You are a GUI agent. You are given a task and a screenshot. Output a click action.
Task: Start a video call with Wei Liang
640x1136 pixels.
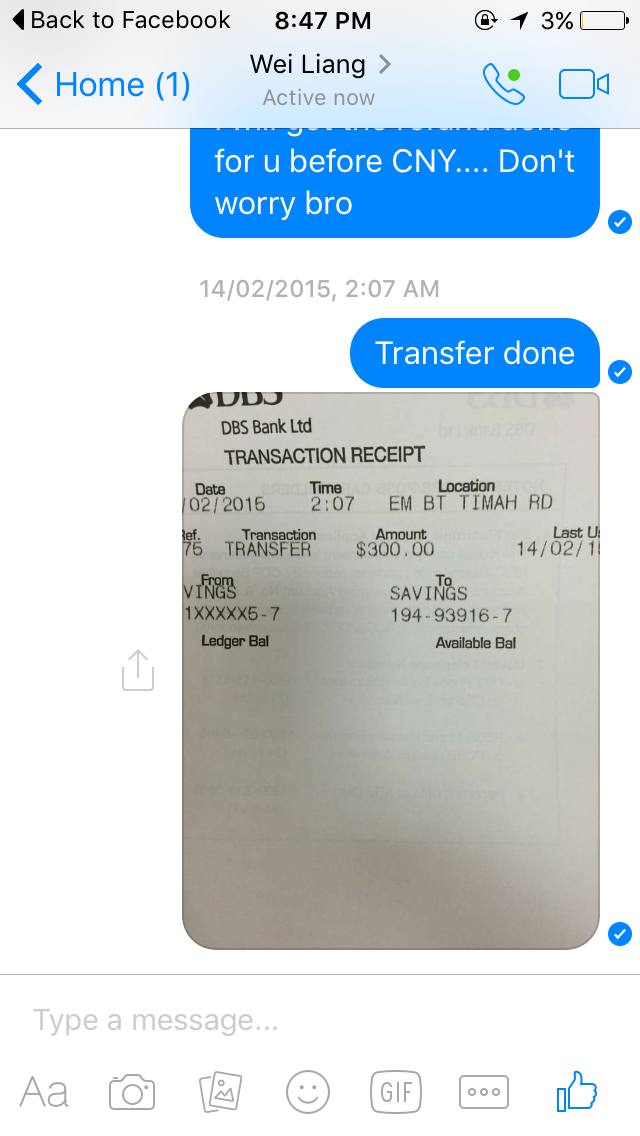pos(583,84)
